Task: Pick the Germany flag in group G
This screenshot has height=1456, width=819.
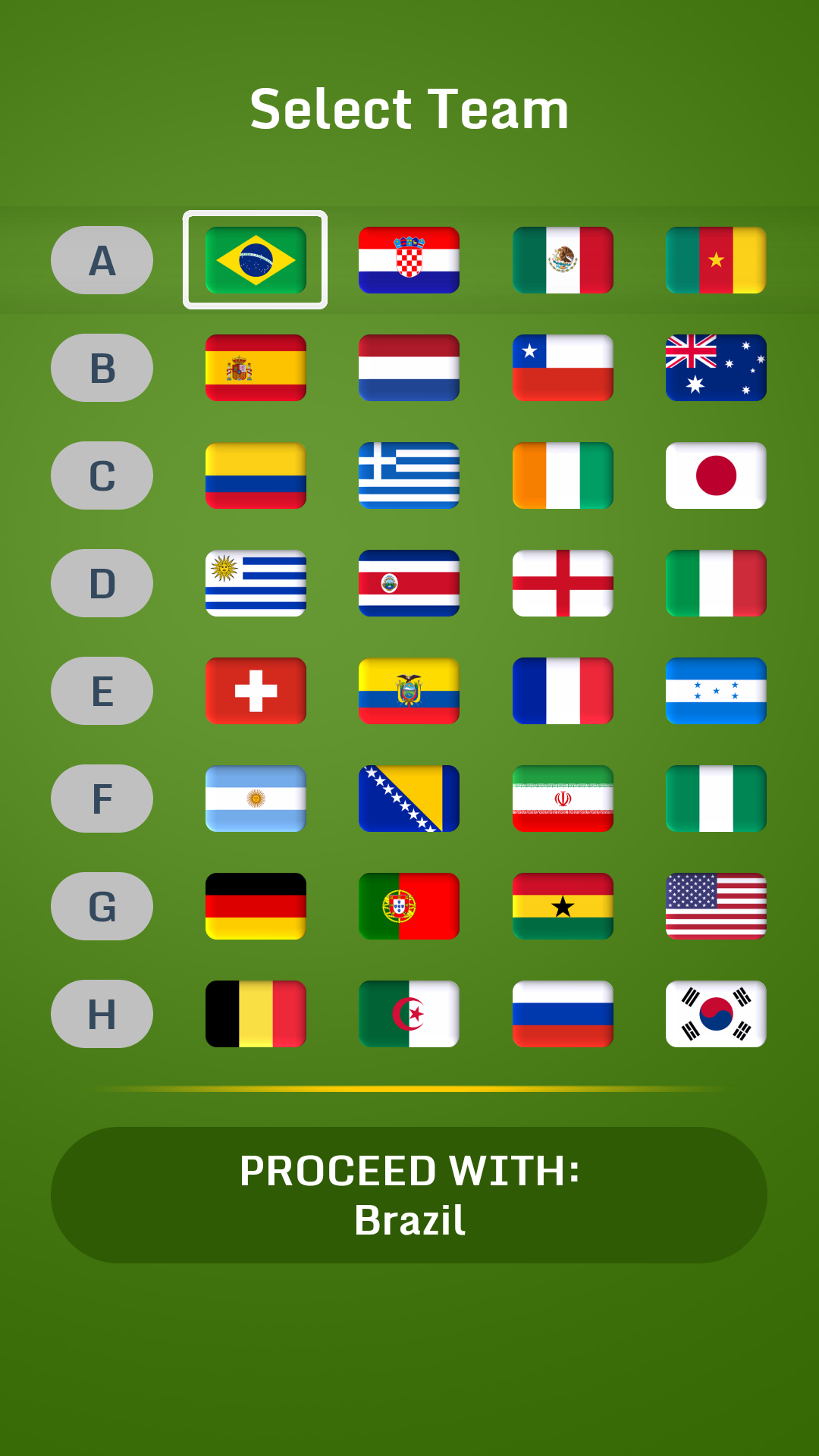Action: click(256, 906)
